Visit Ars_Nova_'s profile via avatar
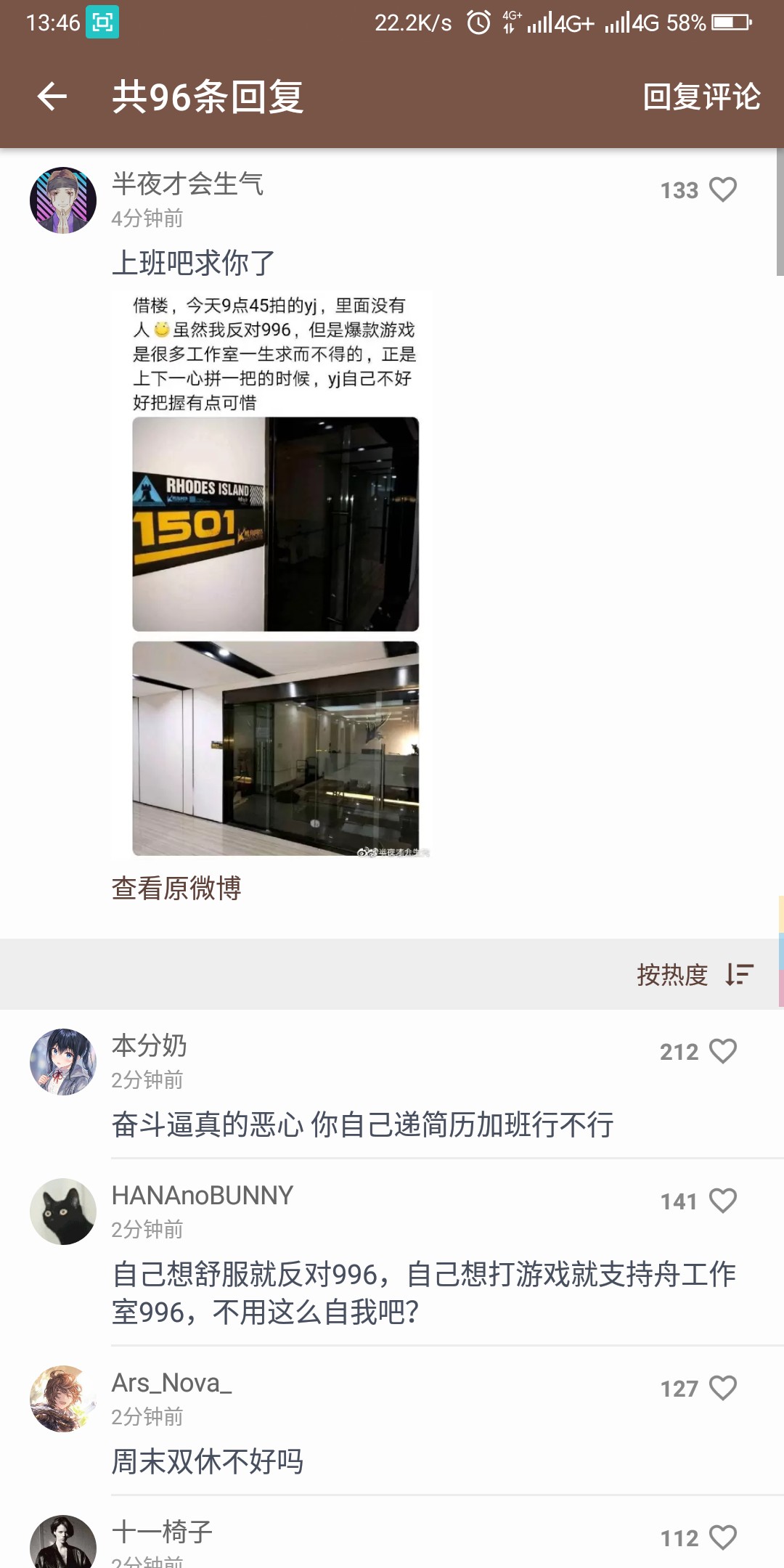 click(63, 1398)
